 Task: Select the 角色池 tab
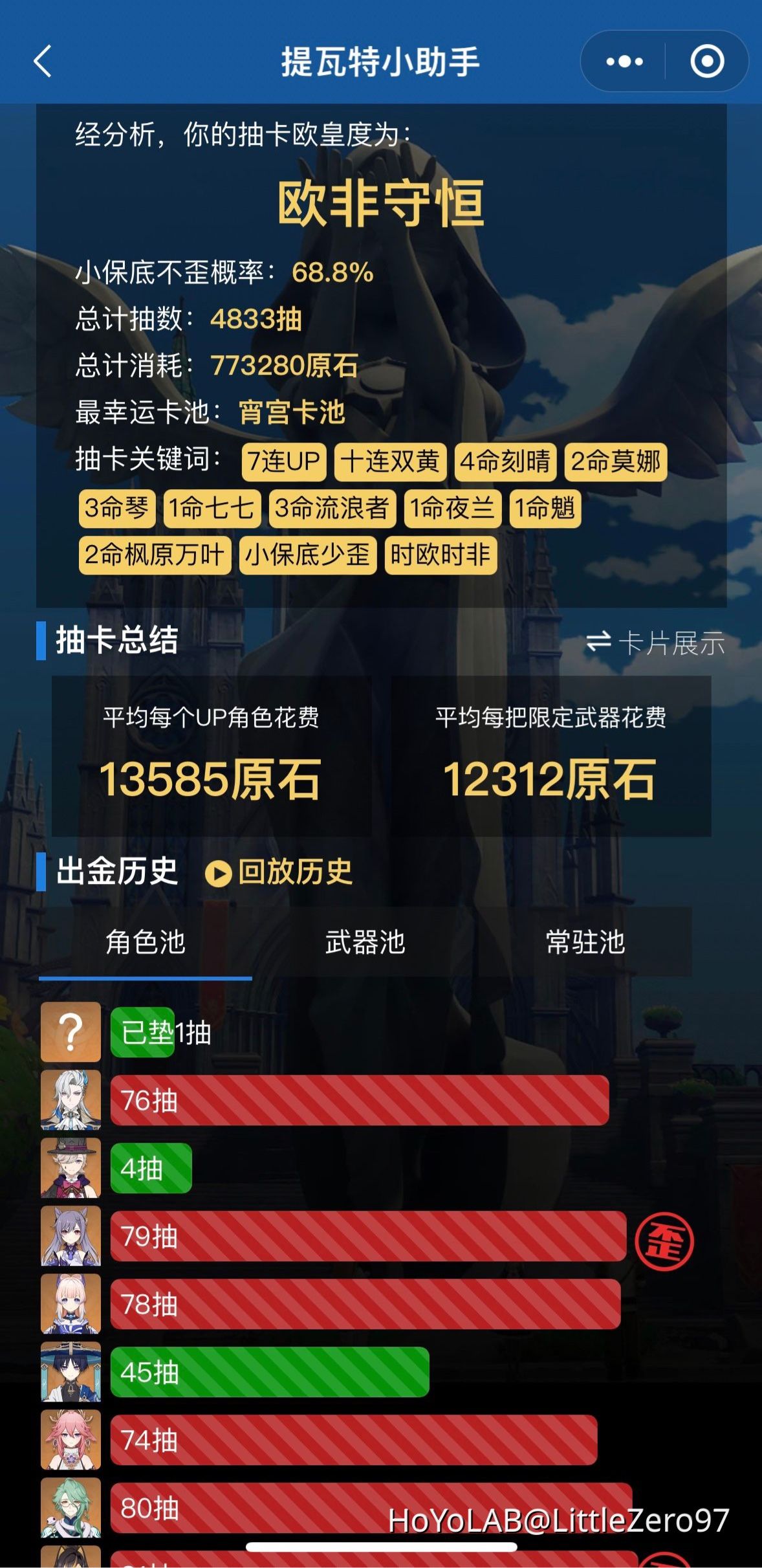(x=146, y=942)
